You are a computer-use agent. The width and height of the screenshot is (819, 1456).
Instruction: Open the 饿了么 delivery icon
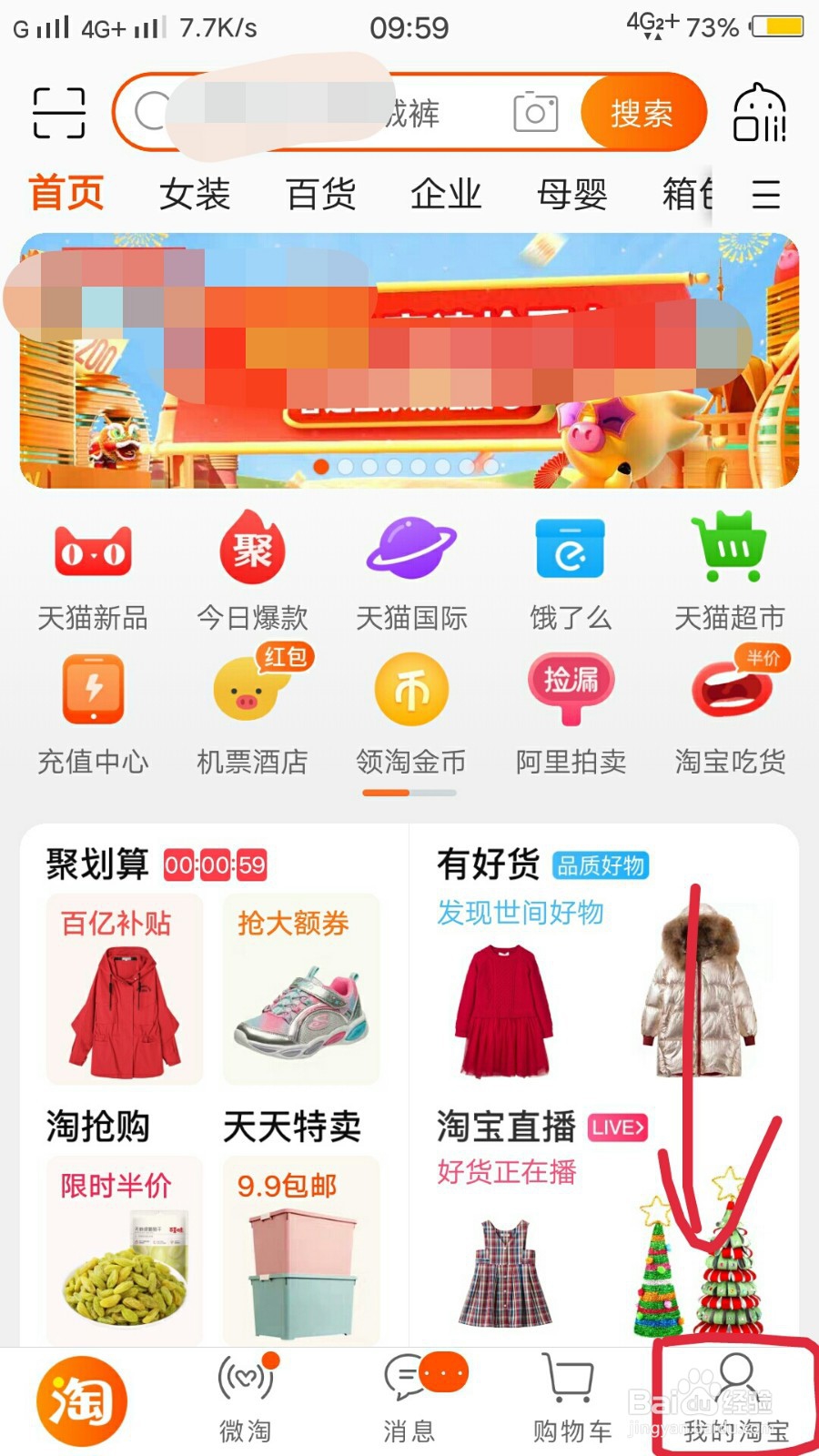coord(571,551)
